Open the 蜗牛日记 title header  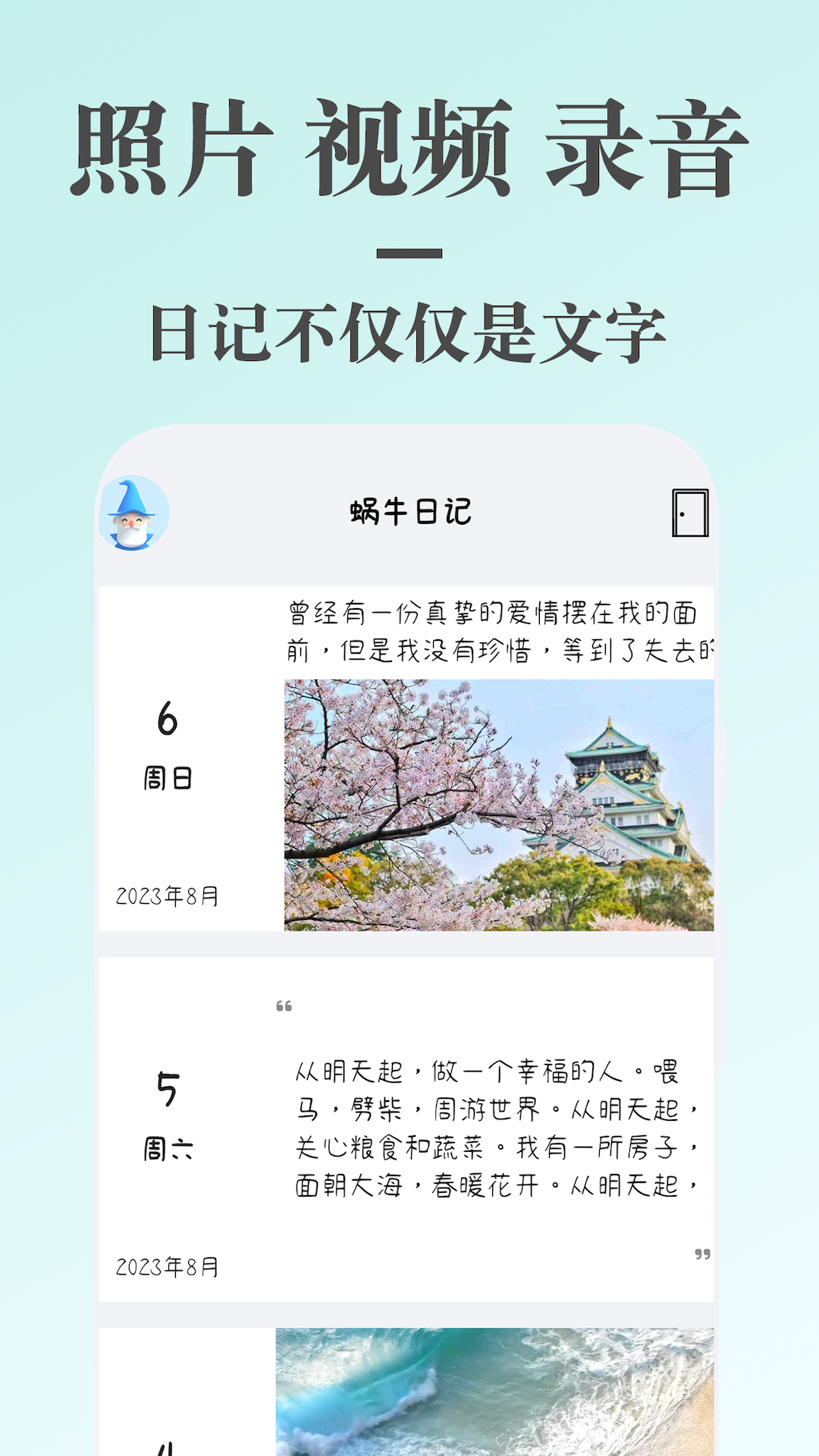[409, 510]
